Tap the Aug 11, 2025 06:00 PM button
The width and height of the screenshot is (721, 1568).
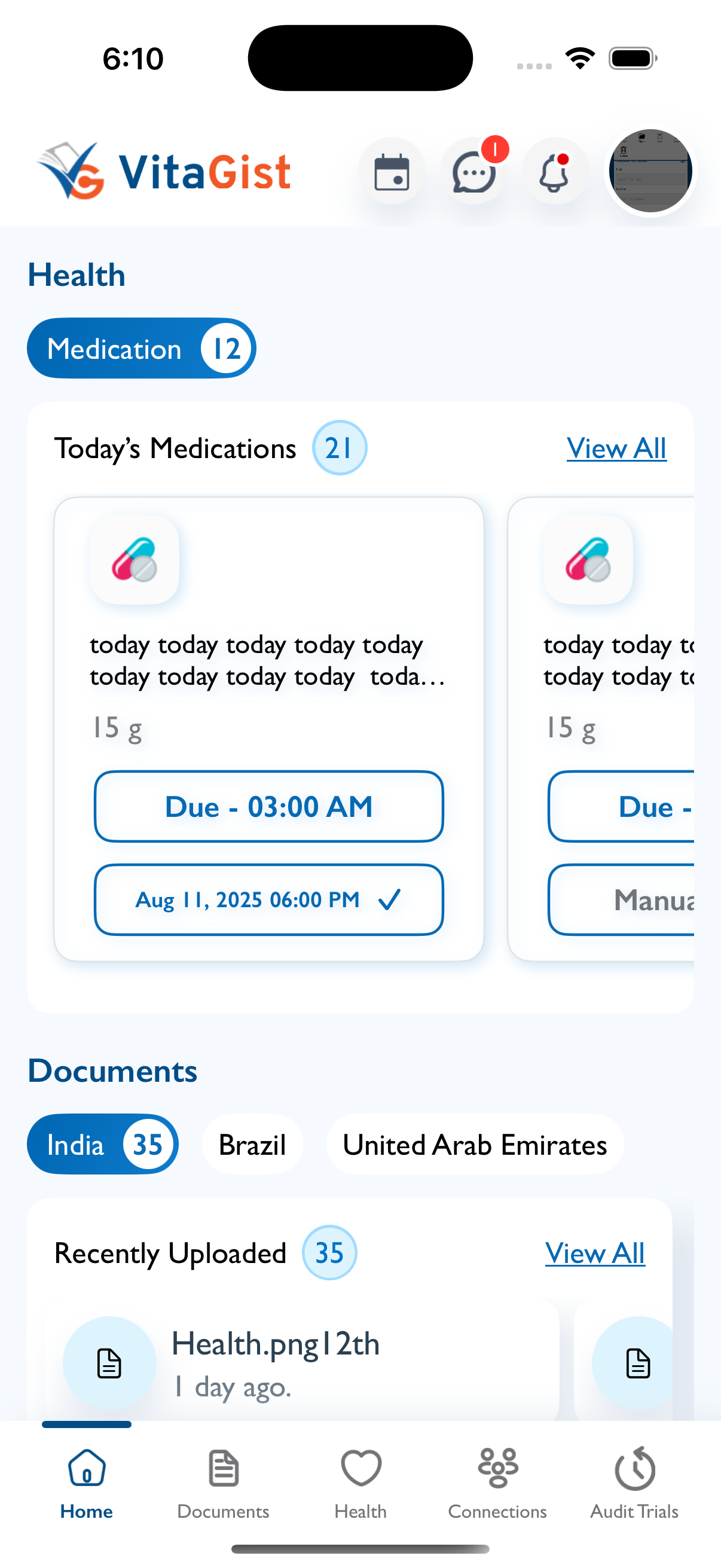[x=268, y=899]
